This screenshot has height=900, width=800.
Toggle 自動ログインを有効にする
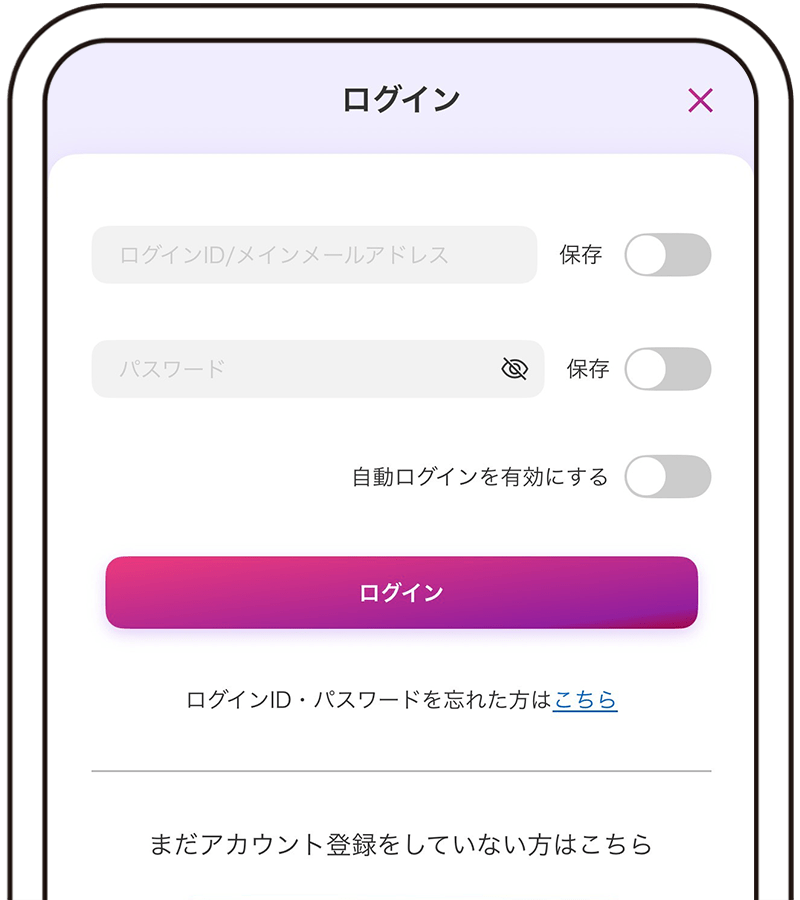(667, 477)
